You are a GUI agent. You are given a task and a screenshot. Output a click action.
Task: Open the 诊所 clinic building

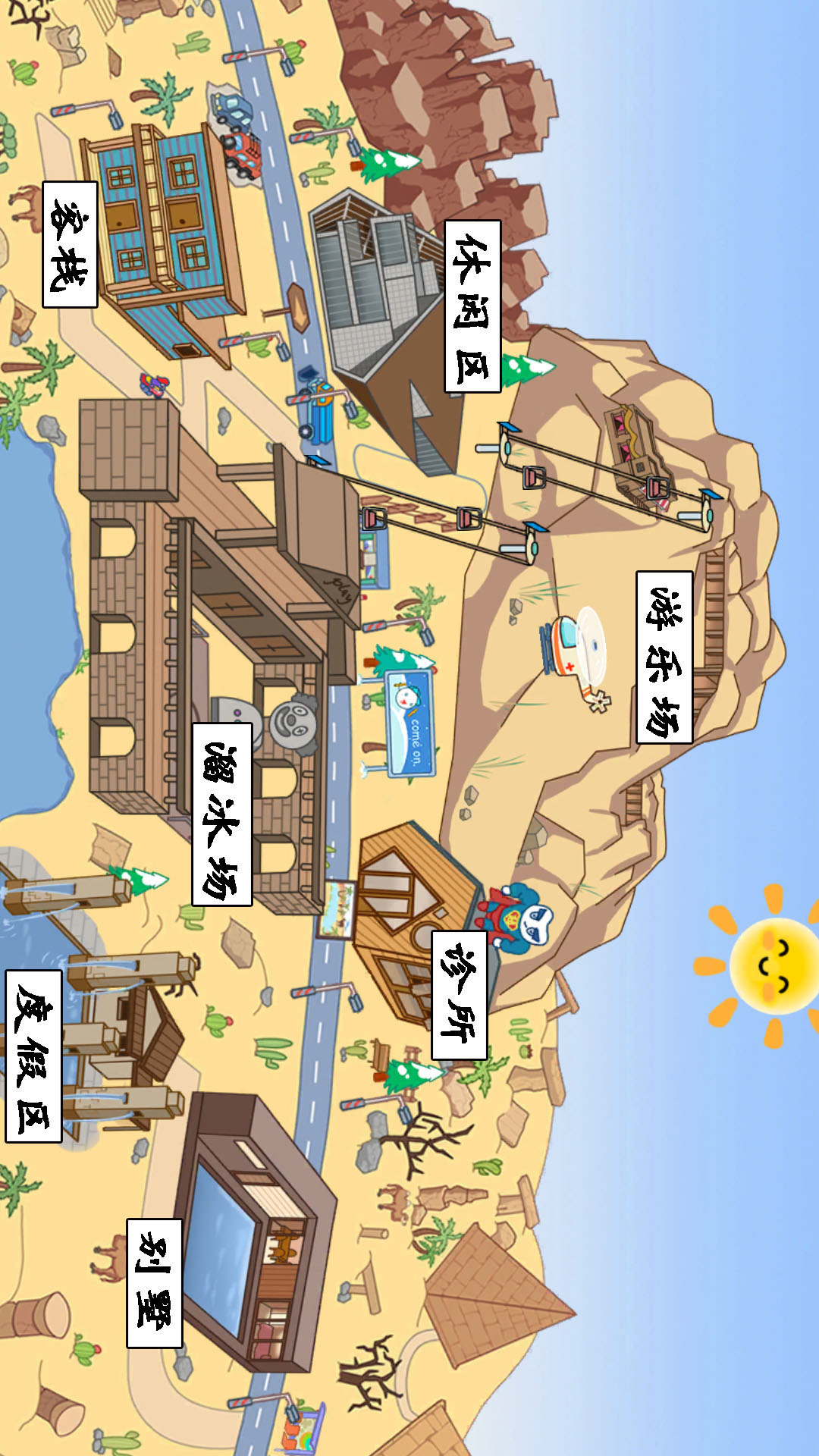point(460,995)
